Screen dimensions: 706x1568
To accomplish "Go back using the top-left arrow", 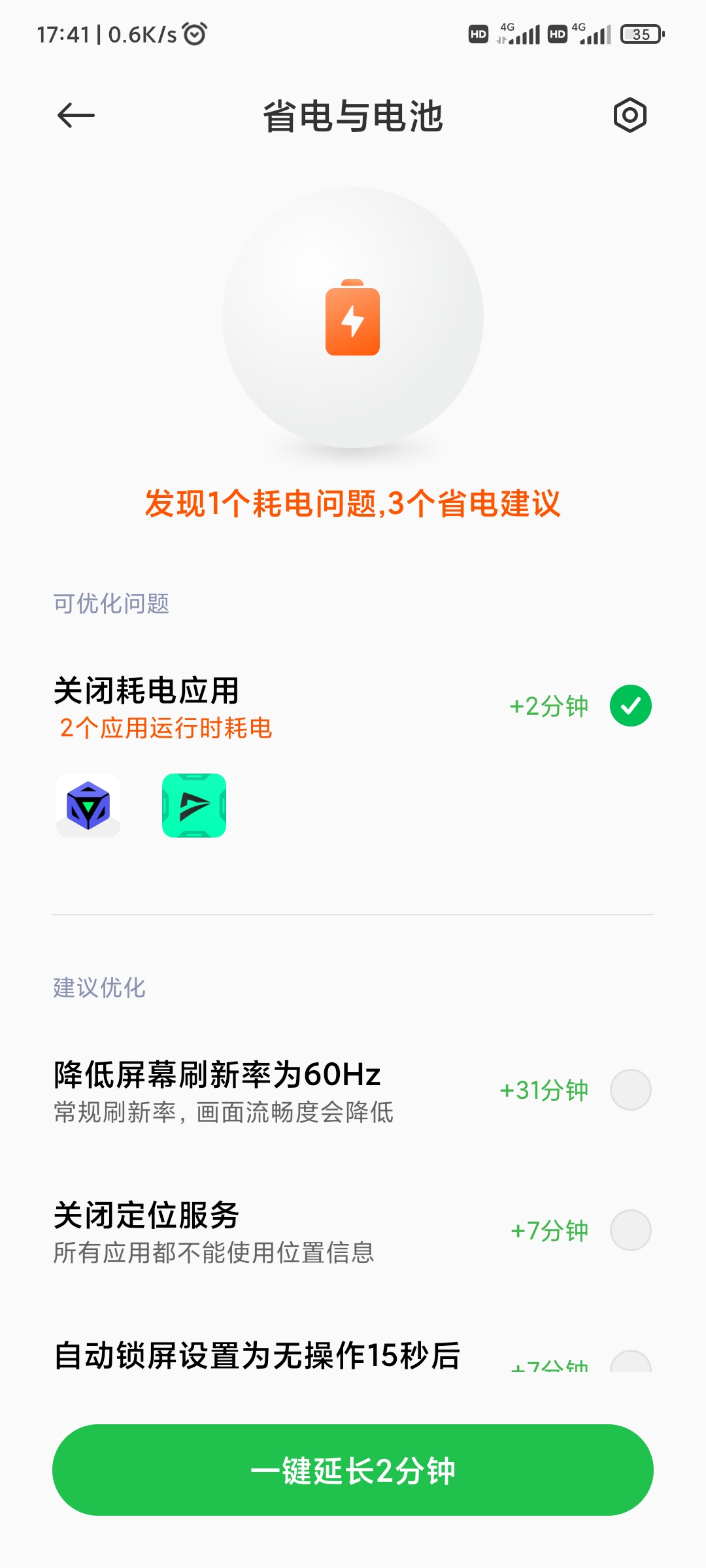I will coord(76,116).
